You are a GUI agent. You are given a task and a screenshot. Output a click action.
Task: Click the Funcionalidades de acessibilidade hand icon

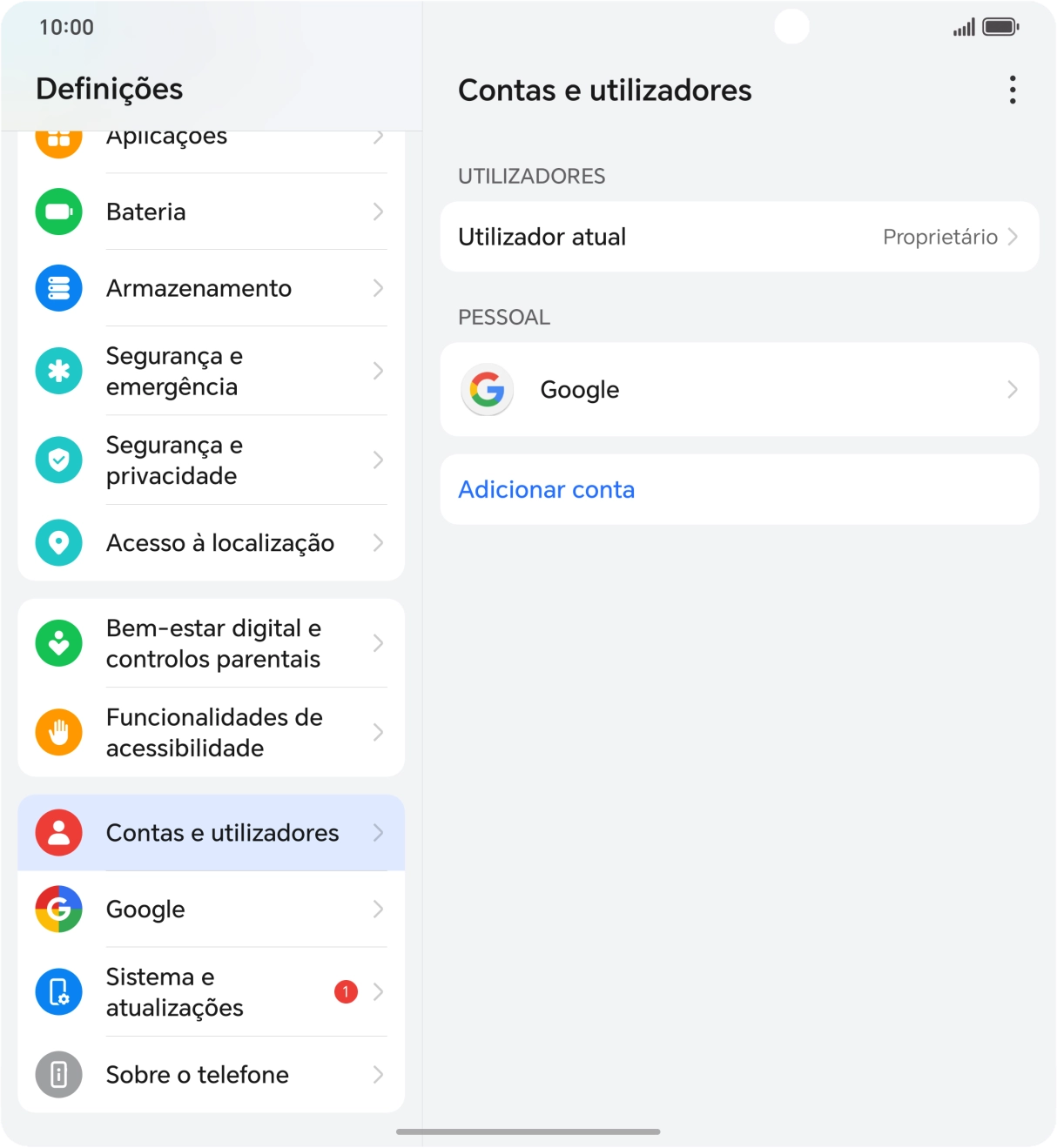coord(57,732)
